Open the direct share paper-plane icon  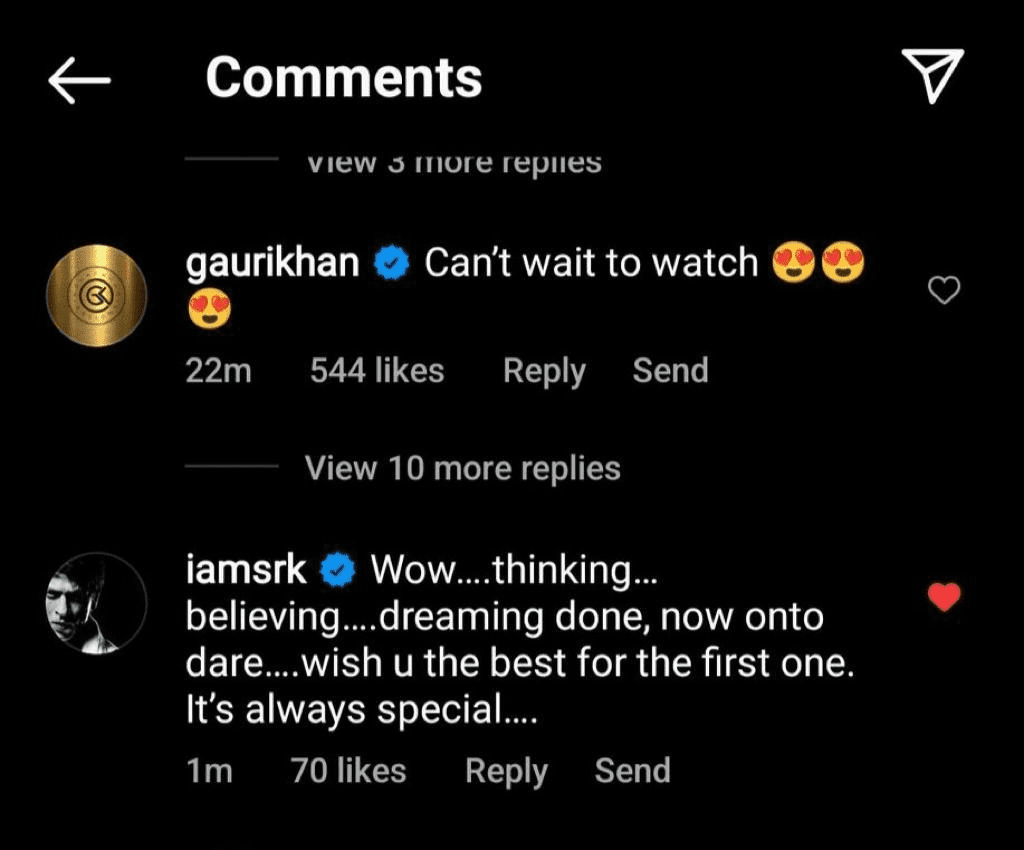coord(932,77)
